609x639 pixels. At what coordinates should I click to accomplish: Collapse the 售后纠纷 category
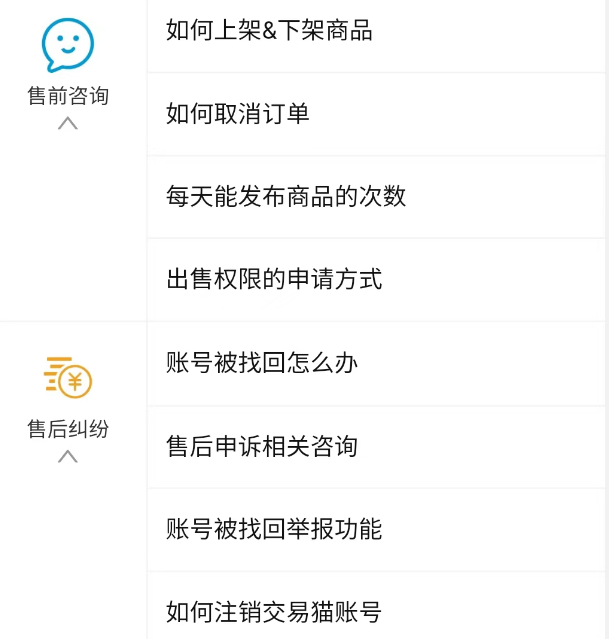68,456
